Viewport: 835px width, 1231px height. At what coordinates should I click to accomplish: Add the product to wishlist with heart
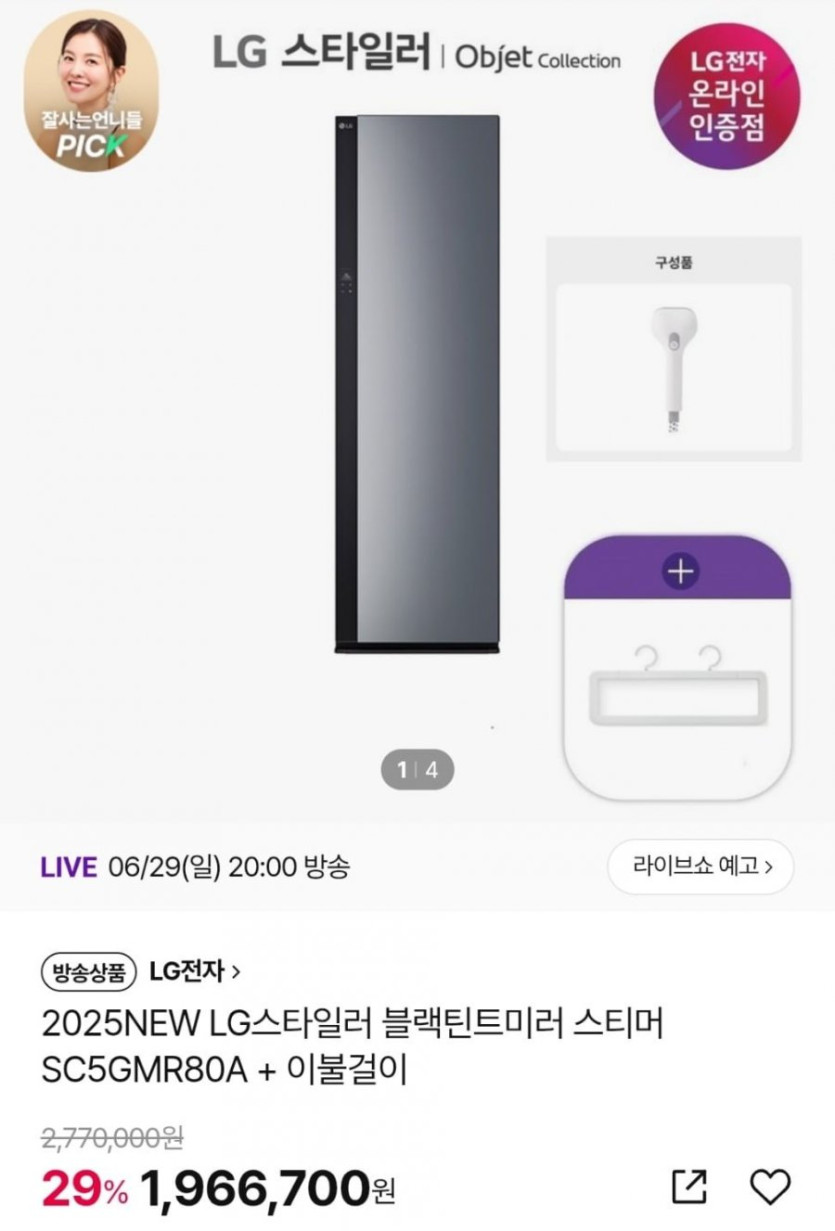tap(769, 1187)
